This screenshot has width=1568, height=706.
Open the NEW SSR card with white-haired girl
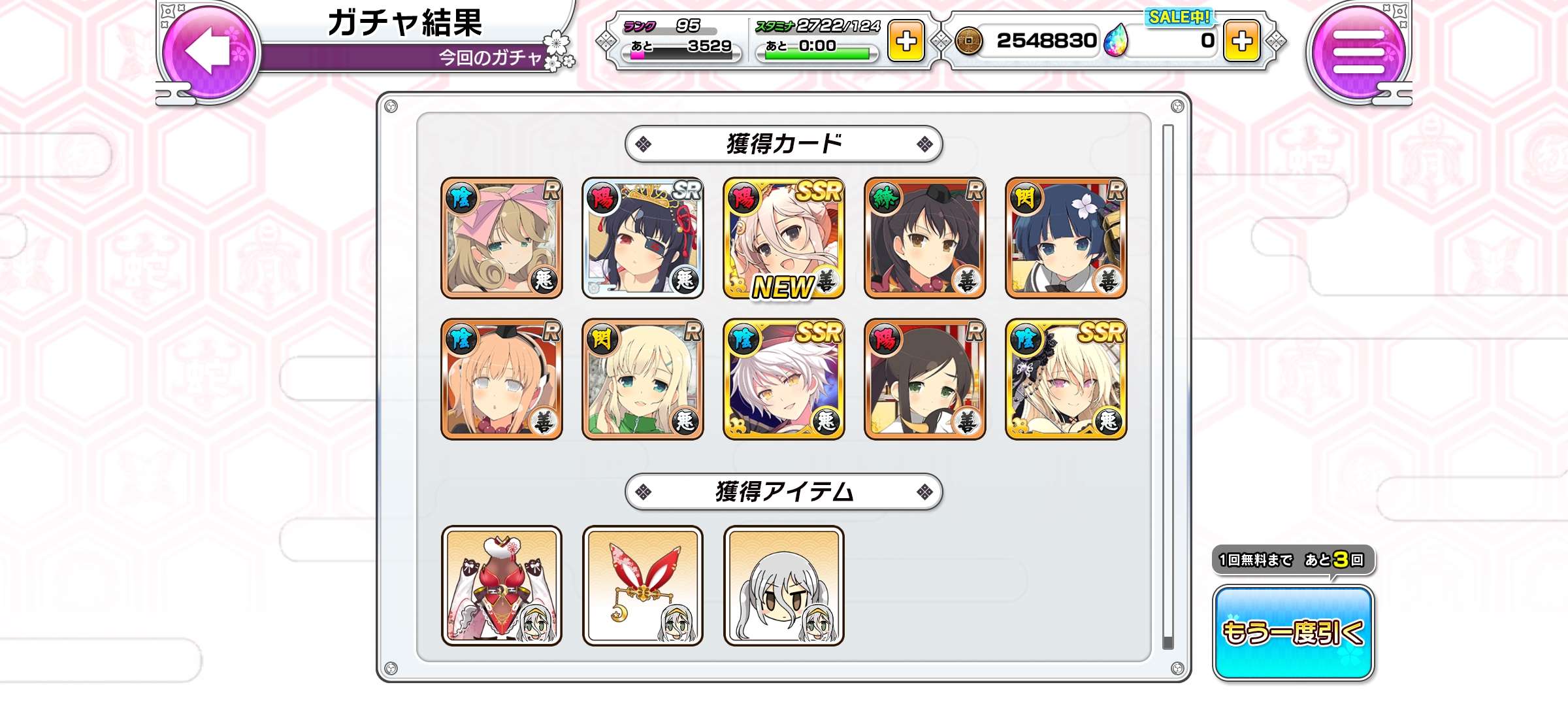(783, 238)
